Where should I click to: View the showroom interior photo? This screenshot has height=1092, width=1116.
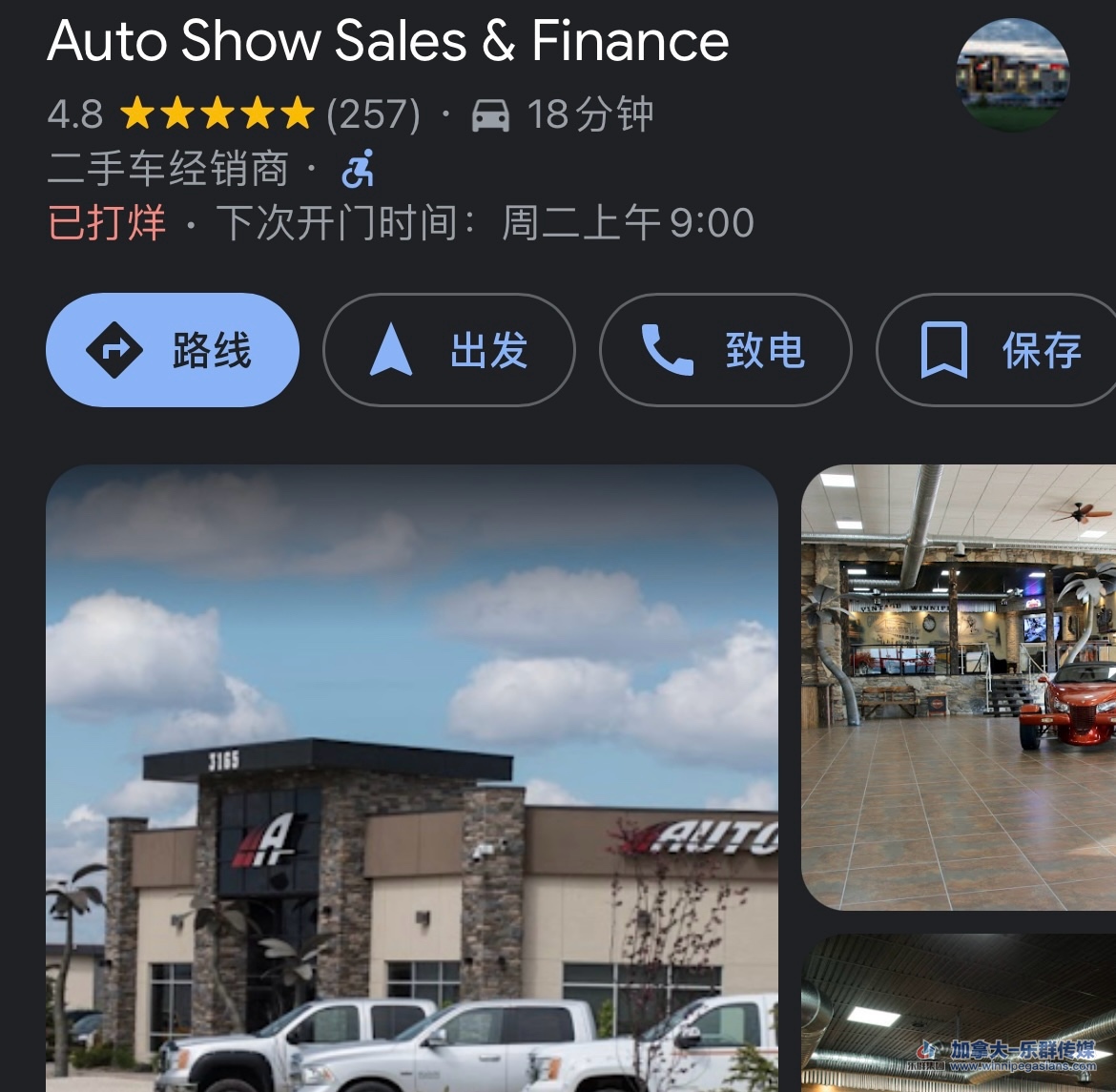pos(959,687)
